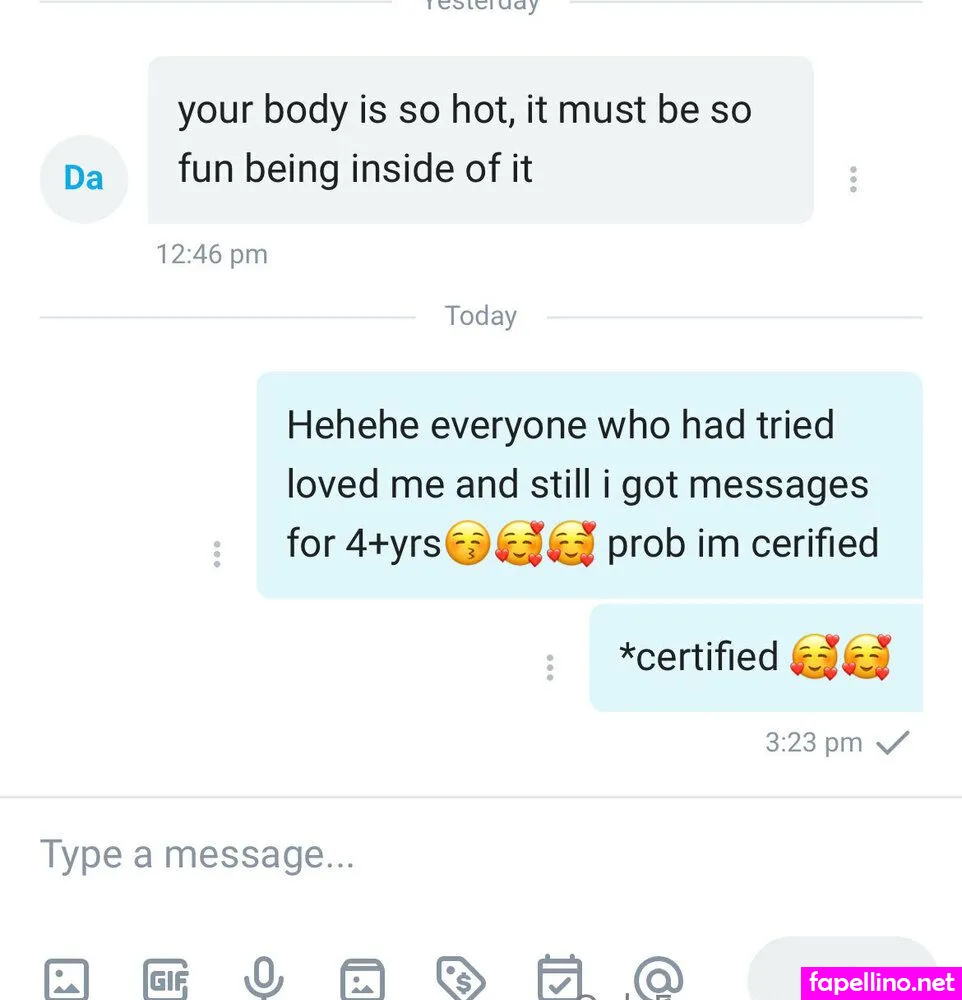Open options for the 'your body is so hot' message
This screenshot has width=962, height=1000.
(853, 179)
